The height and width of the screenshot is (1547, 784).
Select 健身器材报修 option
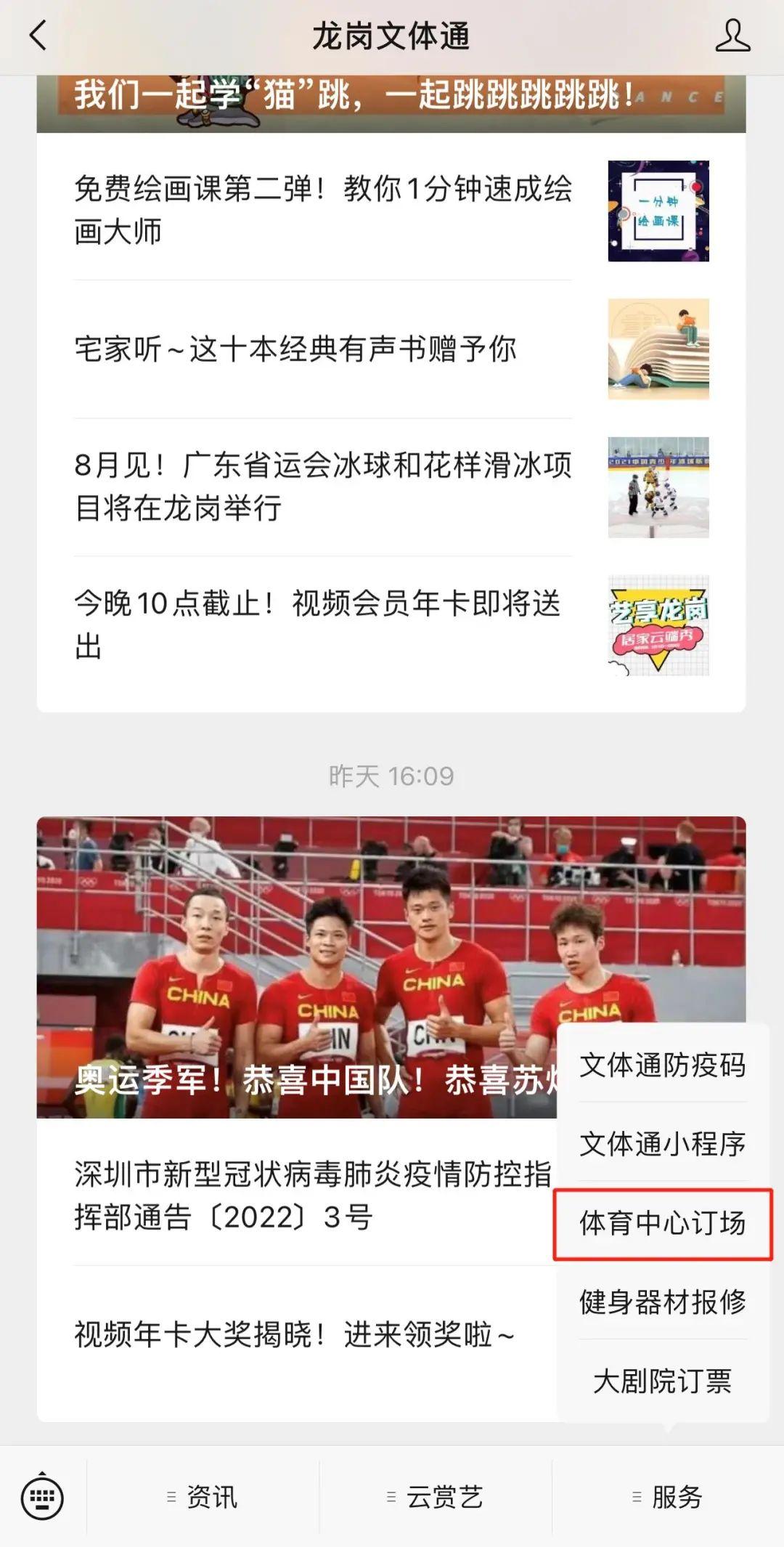(662, 1302)
